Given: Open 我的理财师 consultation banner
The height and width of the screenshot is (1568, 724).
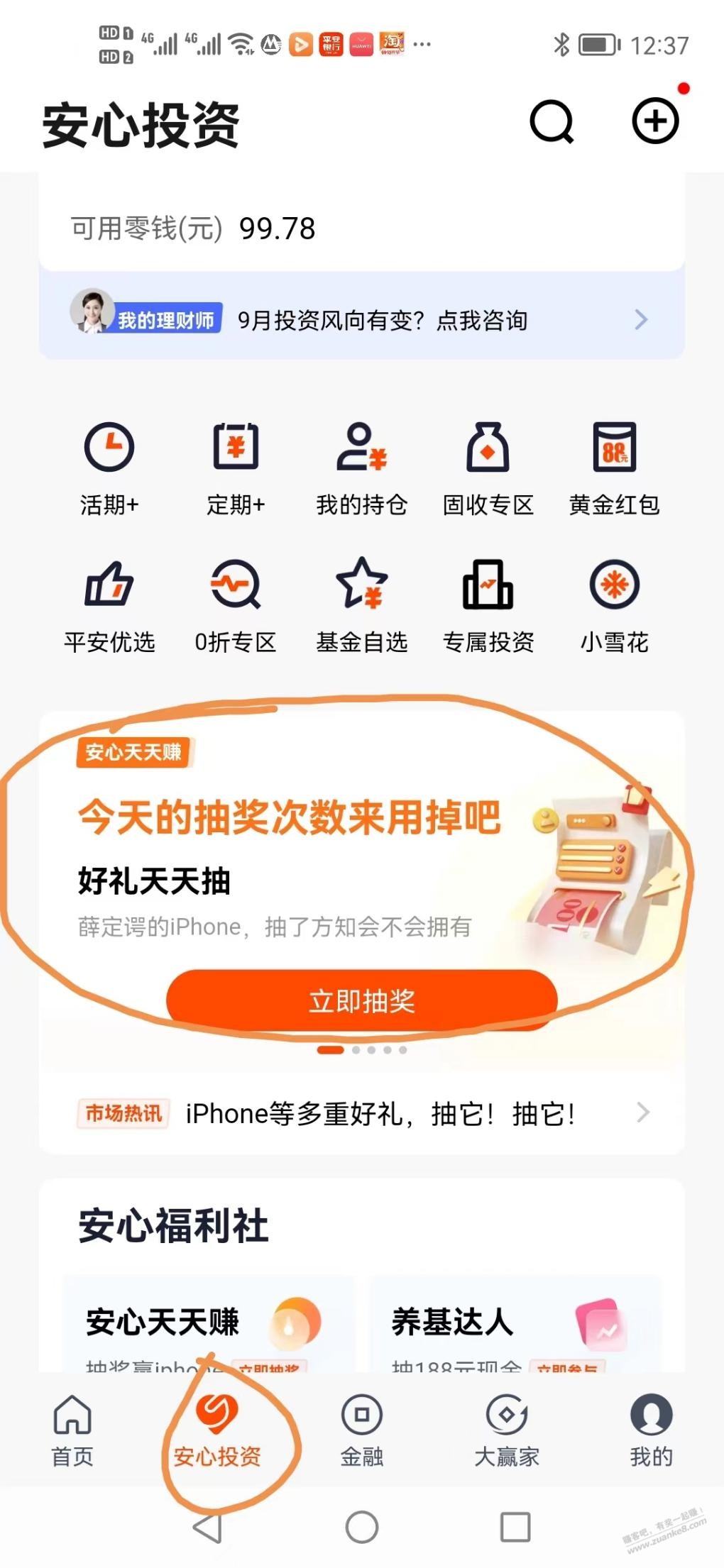Looking at the screenshot, I should coord(362,320).
